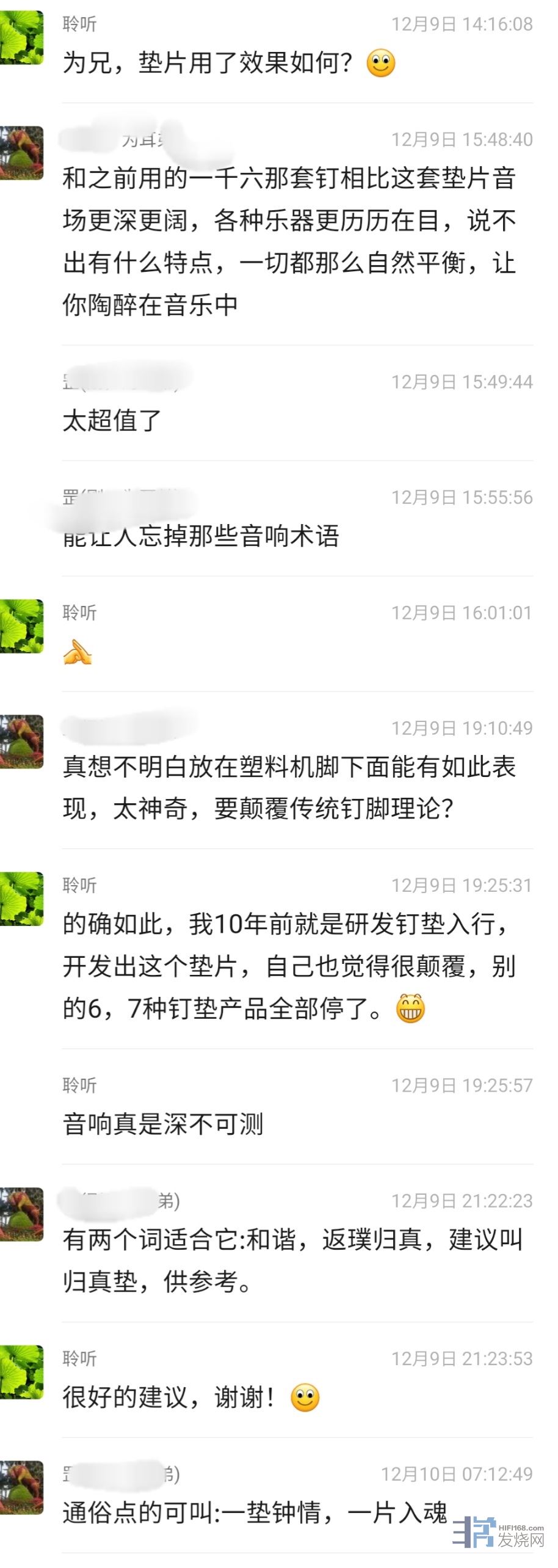558x1568 pixels.
Task: Open the avatar beside the 21:22:23 message
Action: (x=21, y=1214)
